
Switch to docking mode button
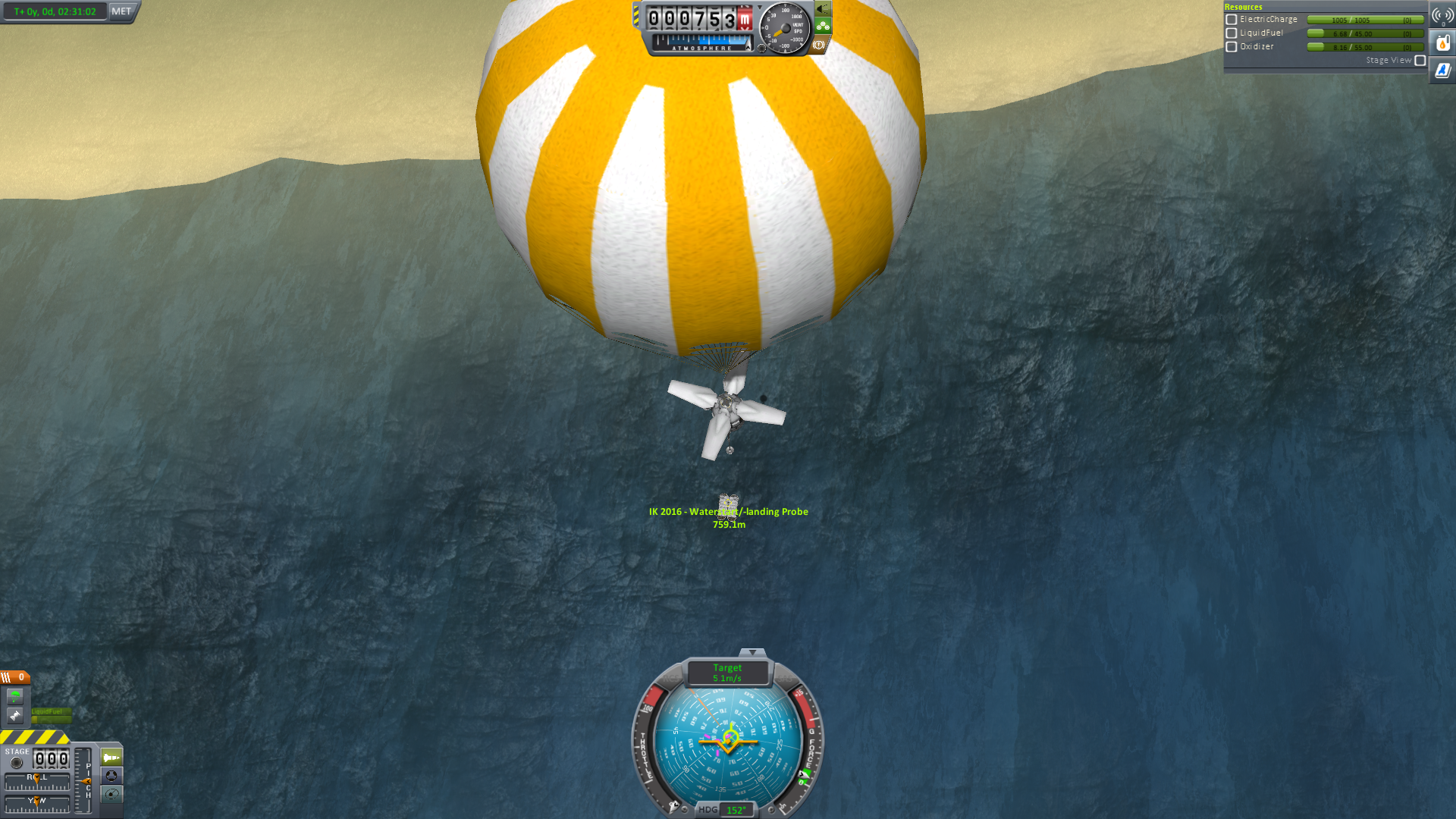(111, 776)
